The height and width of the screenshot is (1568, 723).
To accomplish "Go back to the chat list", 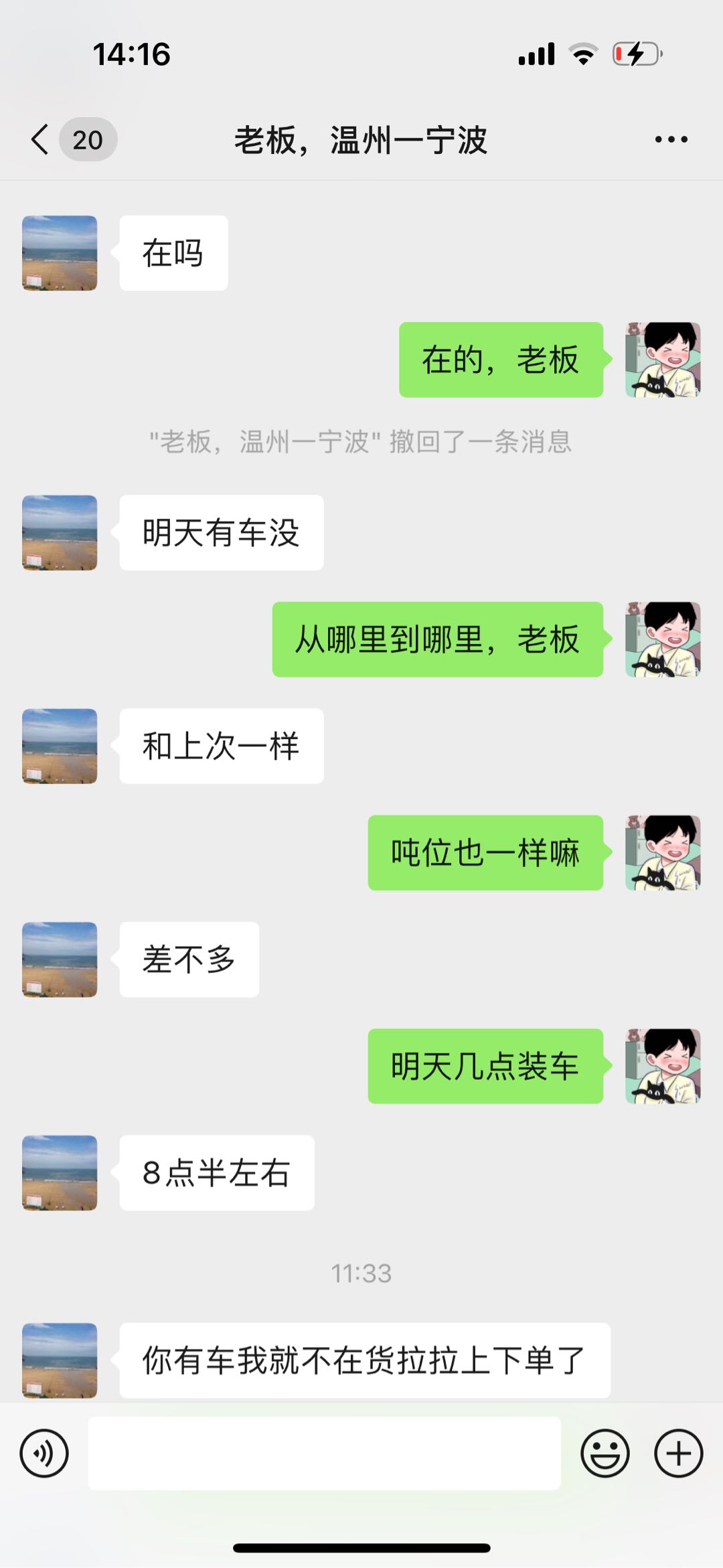I will click(42, 140).
